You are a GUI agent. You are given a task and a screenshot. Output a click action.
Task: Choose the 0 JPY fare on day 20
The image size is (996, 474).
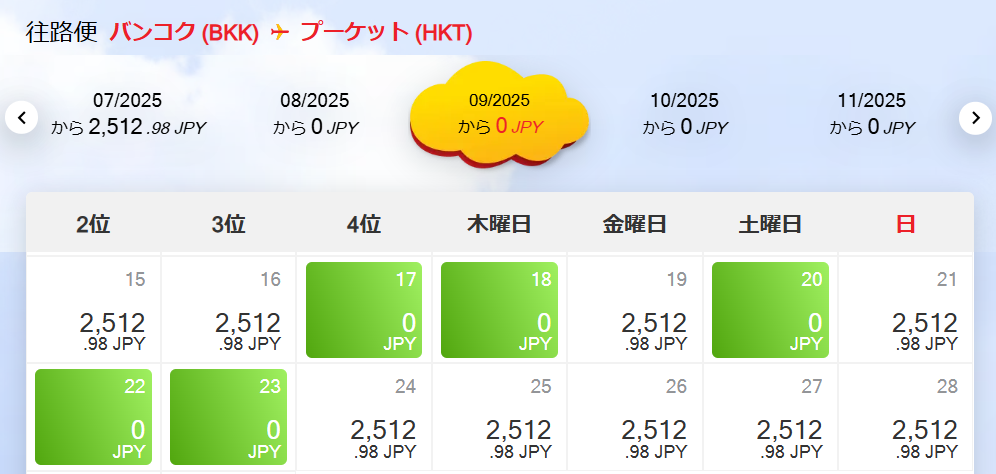click(770, 310)
